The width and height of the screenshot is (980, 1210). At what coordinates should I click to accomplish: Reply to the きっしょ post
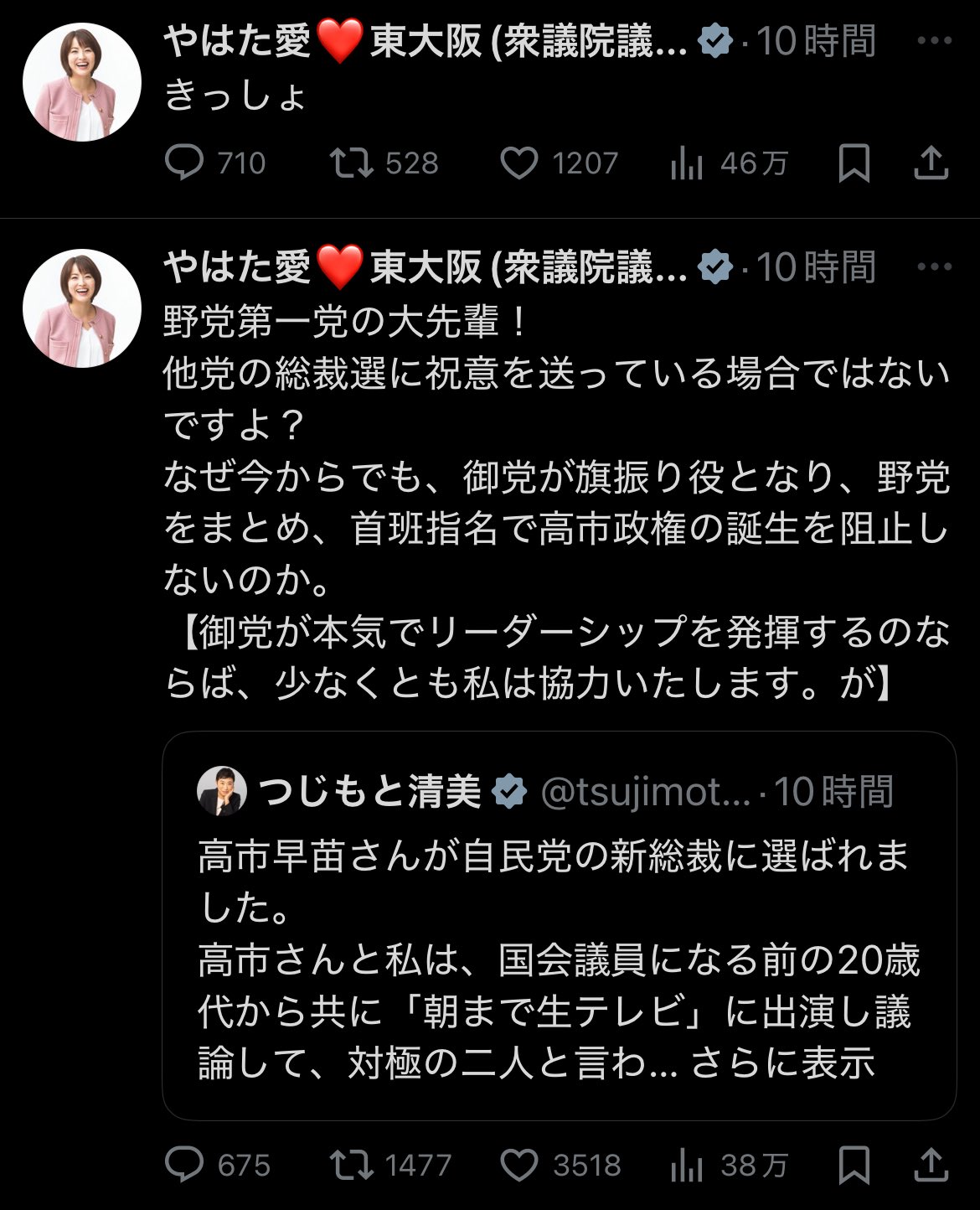coord(184,163)
